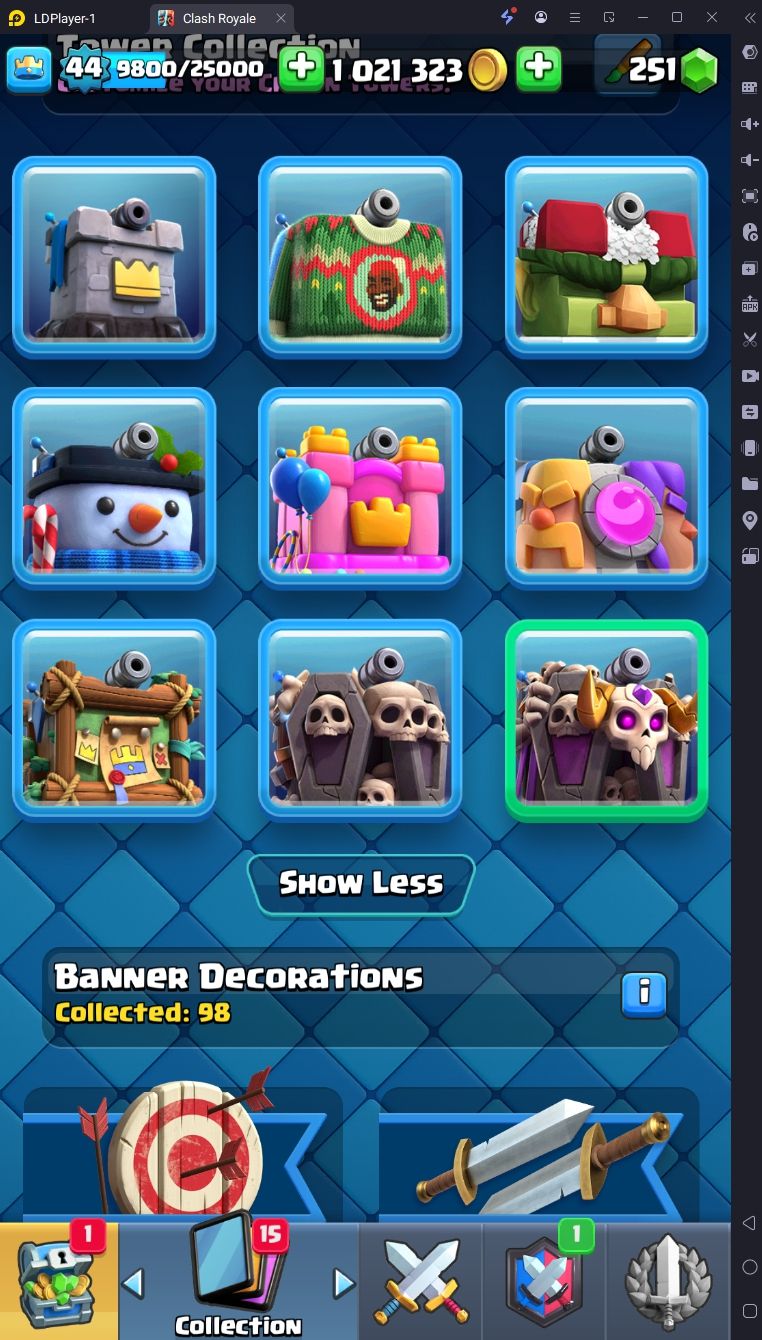This screenshot has height=1340, width=762.
Task: Select the green Christmas sweater tower skin
Action: tap(360, 256)
